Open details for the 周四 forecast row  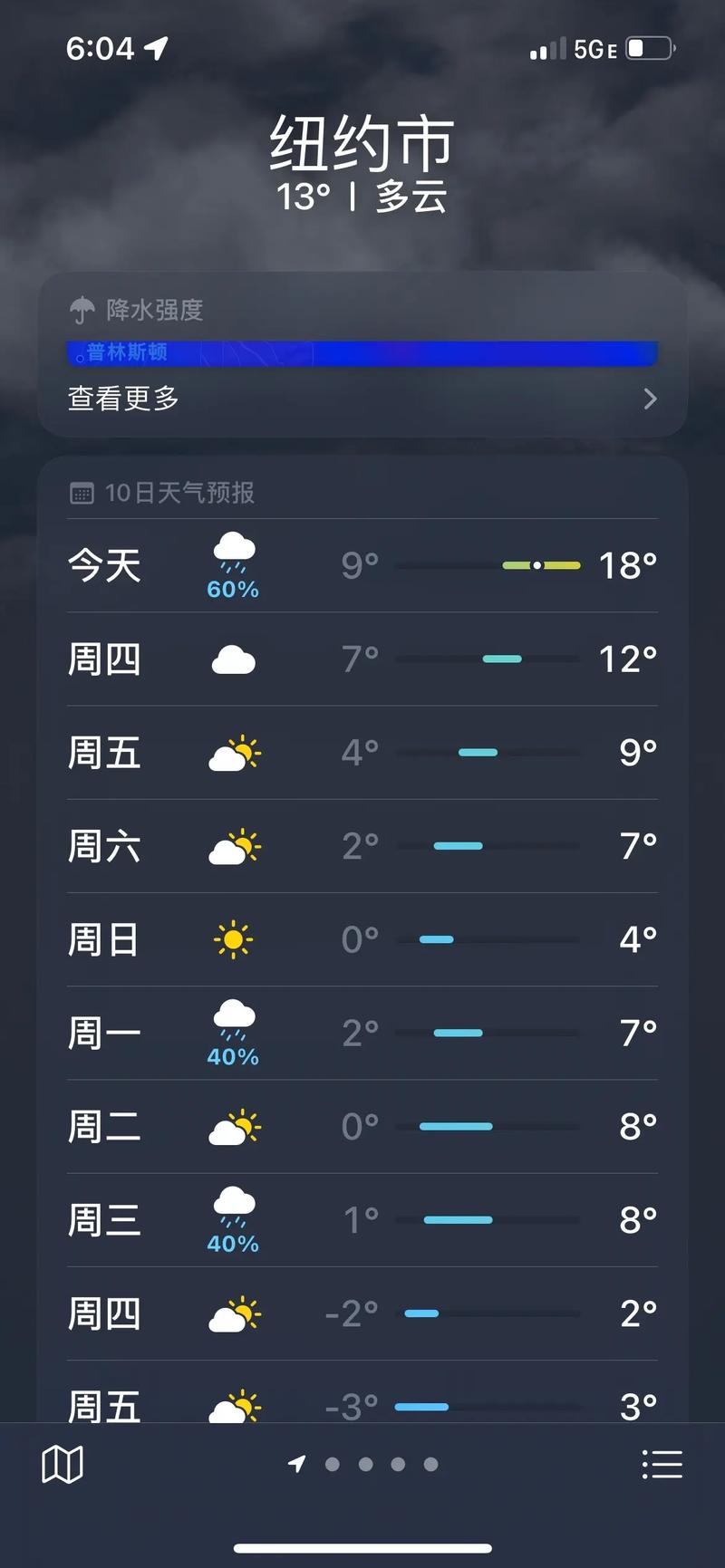[x=362, y=659]
